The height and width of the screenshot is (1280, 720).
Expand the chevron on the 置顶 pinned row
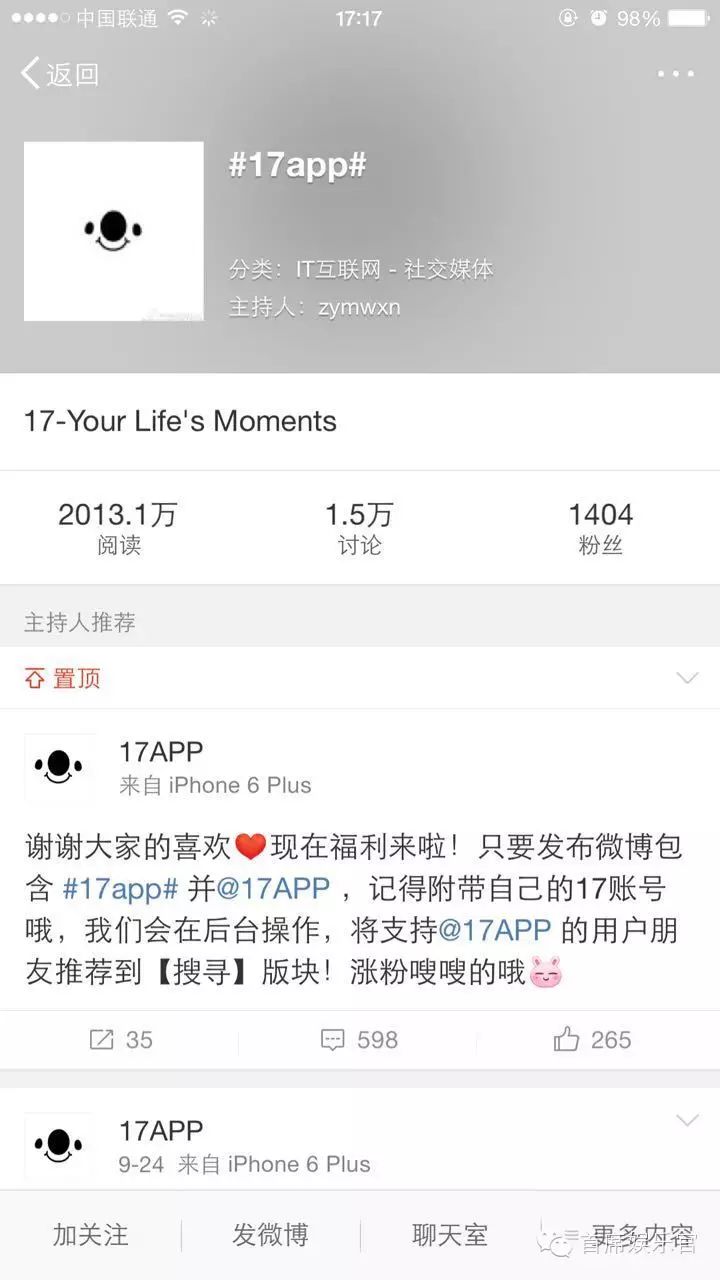tap(686, 679)
